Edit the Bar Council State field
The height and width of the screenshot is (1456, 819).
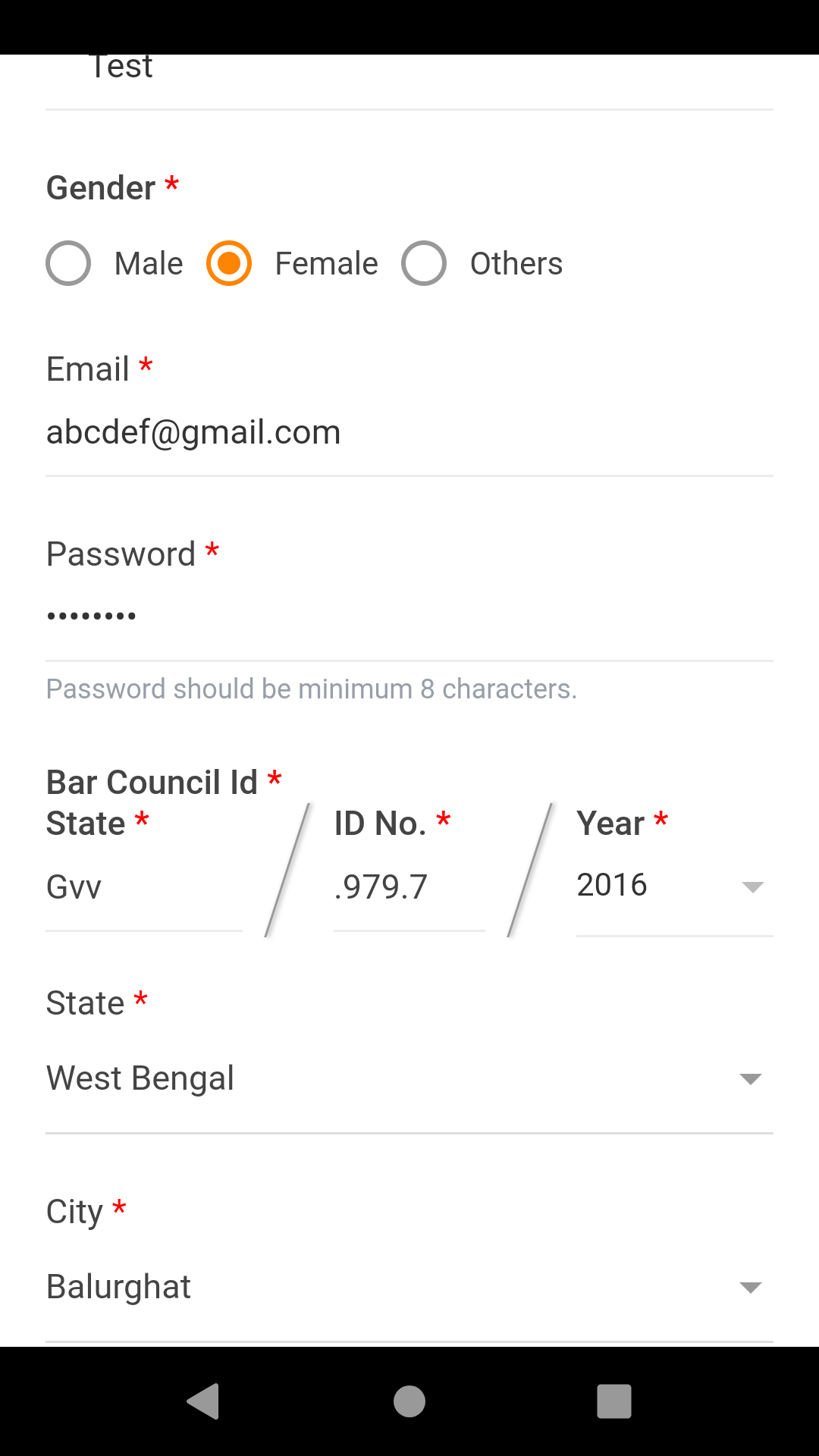(144, 886)
